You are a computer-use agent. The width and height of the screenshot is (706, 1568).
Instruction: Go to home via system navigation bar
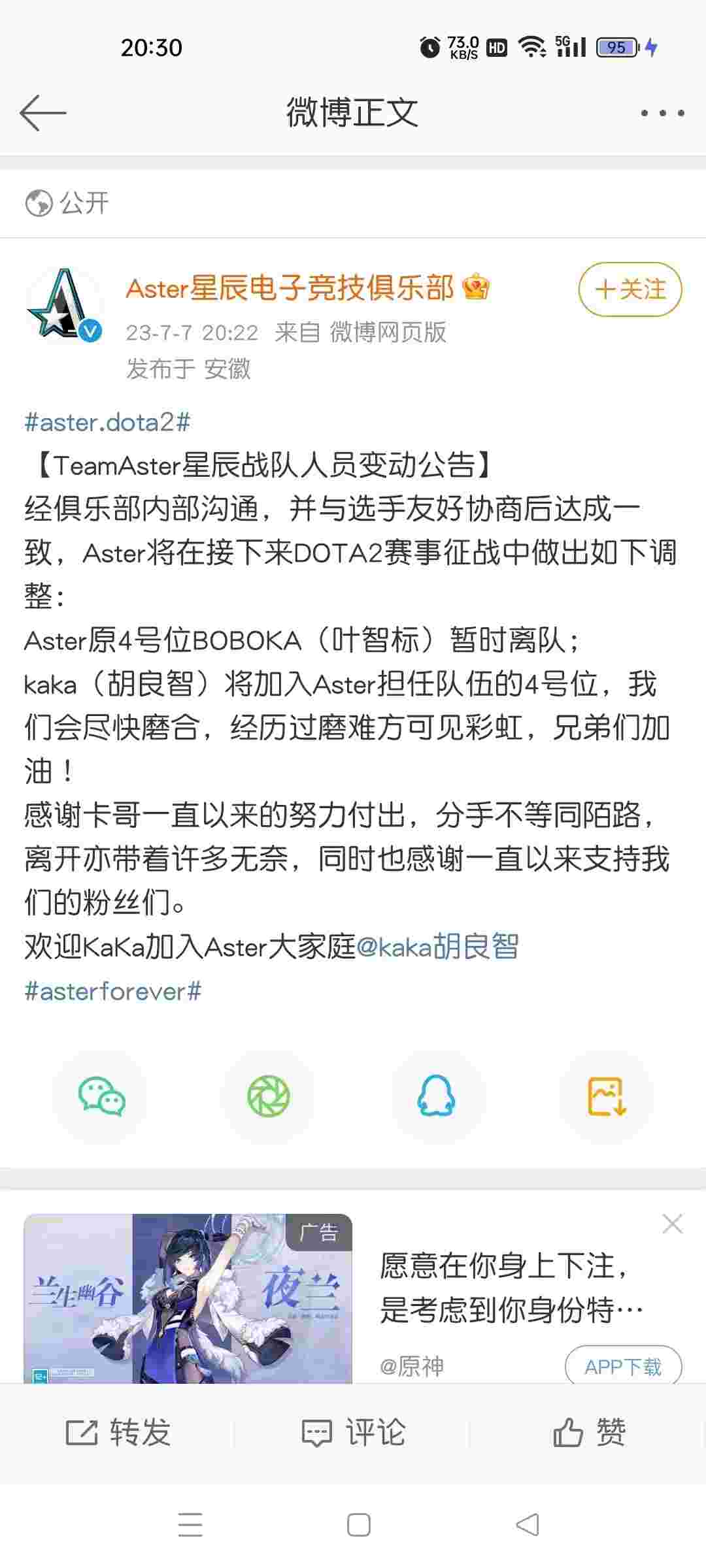tap(358, 1525)
